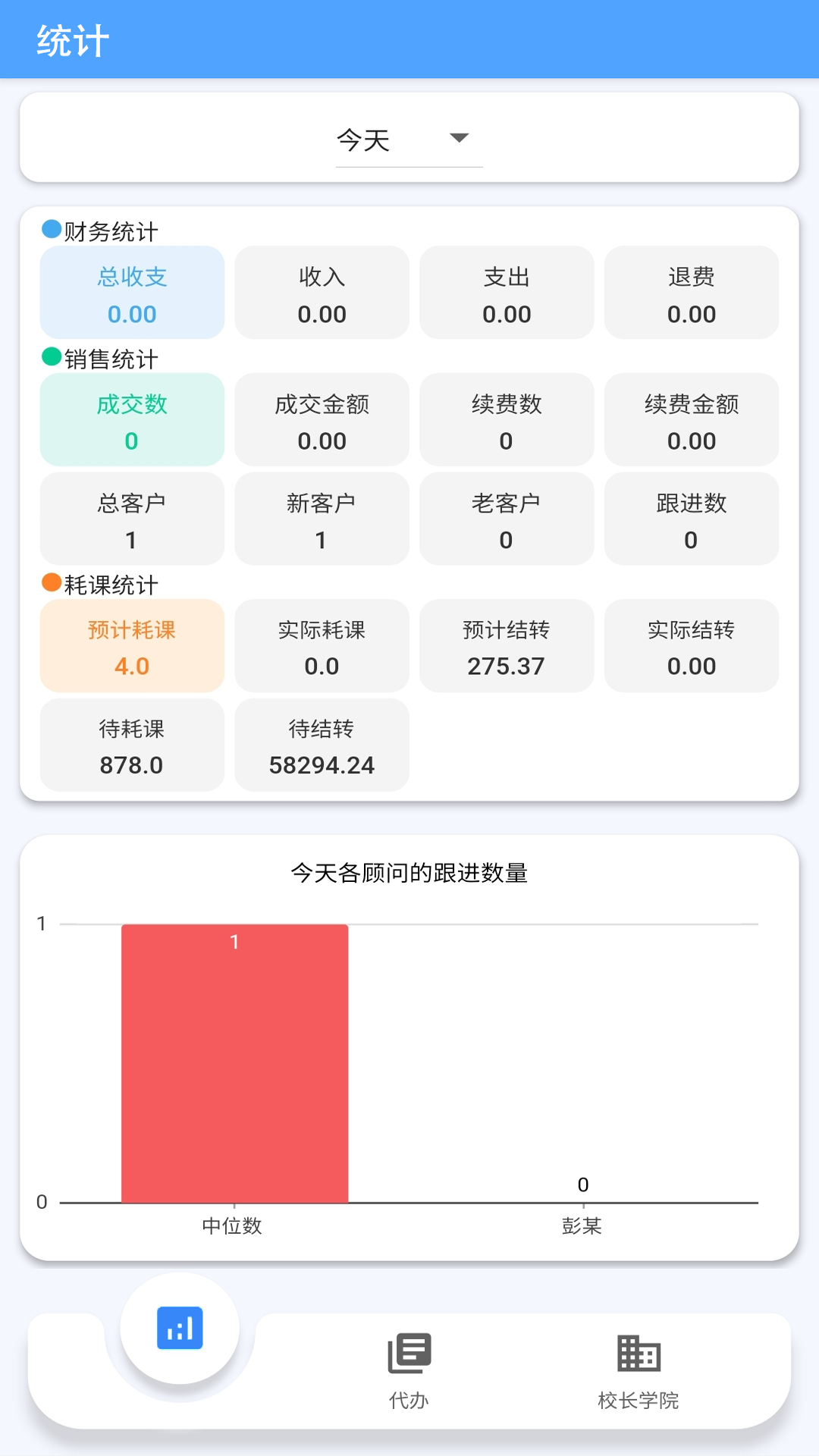
Task: Switch to the 校长学院 tab
Action: 639,1370
